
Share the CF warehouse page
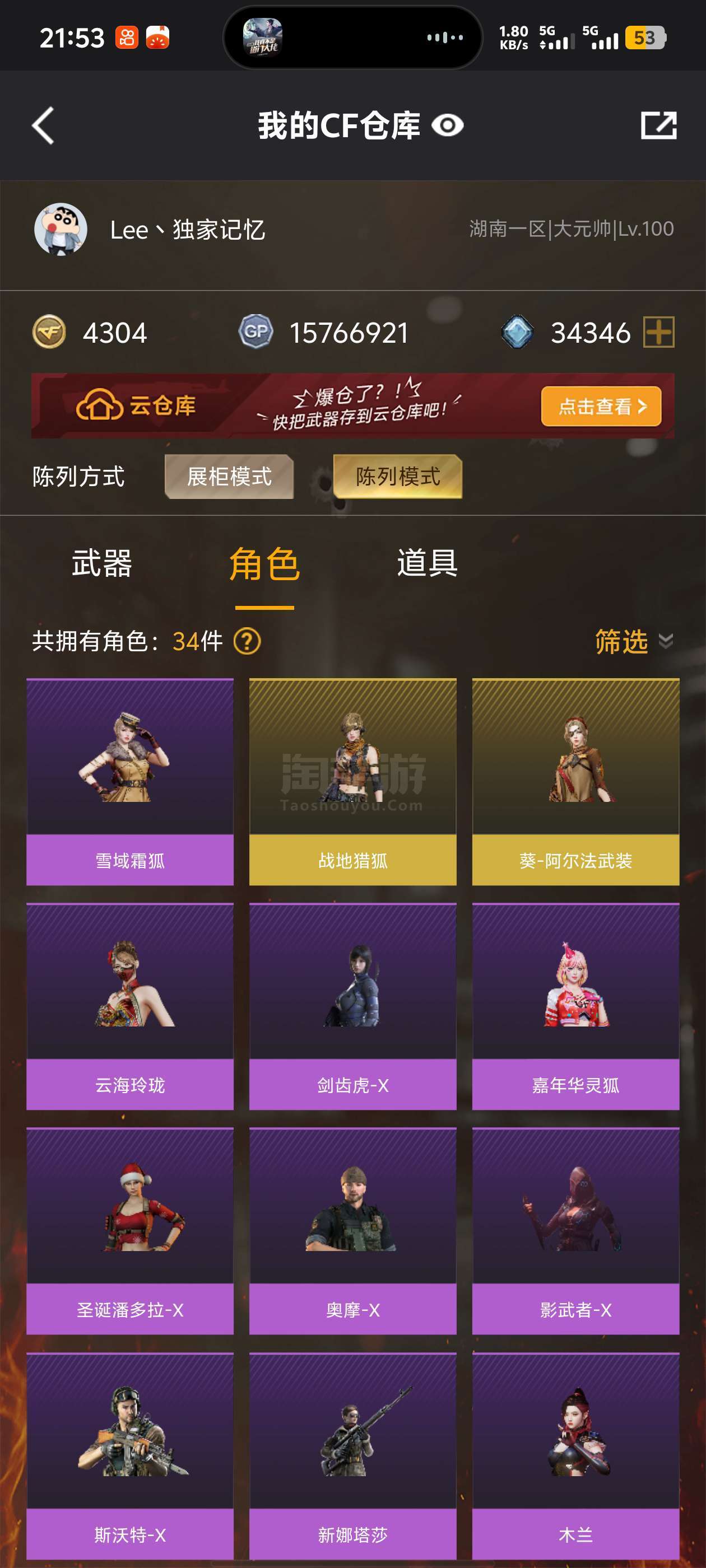click(x=658, y=125)
